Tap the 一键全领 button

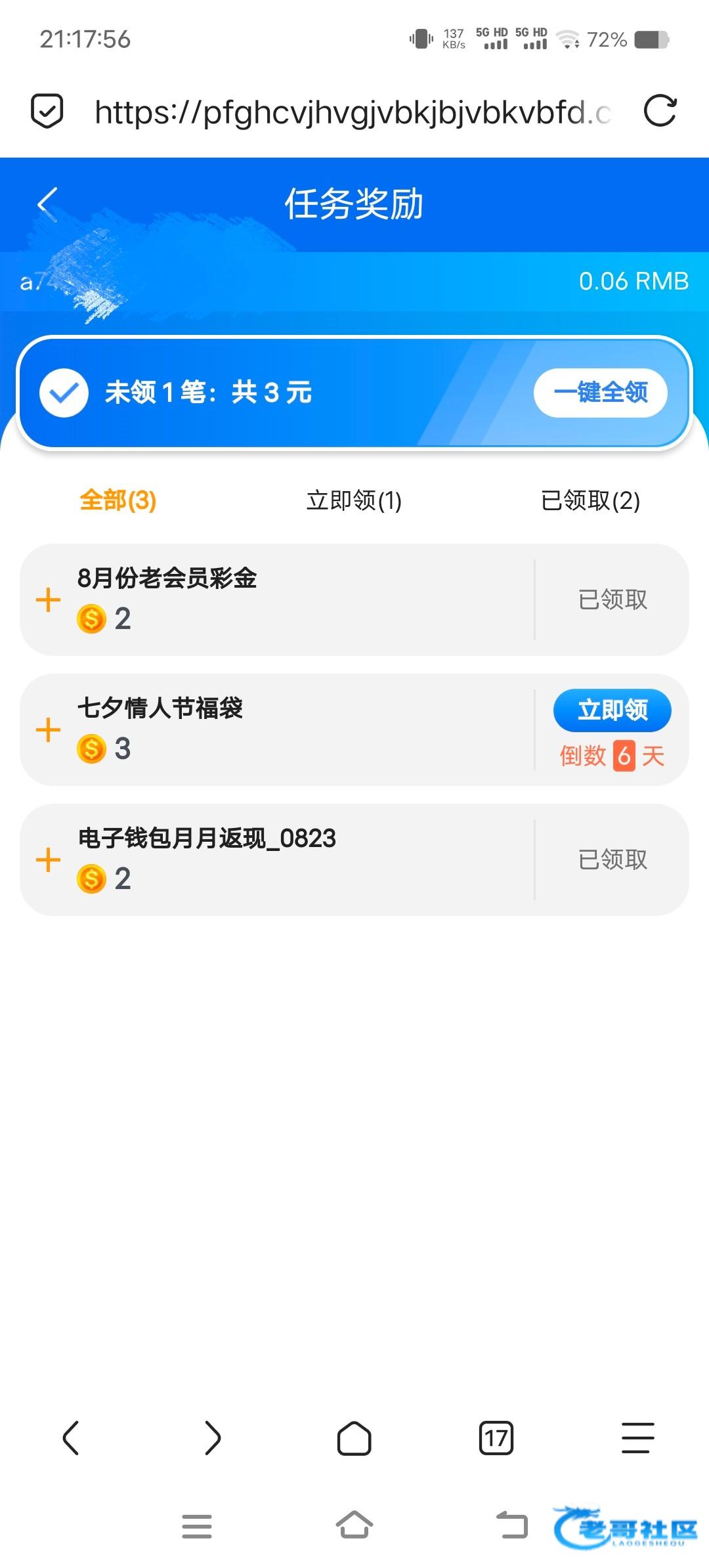tap(601, 393)
